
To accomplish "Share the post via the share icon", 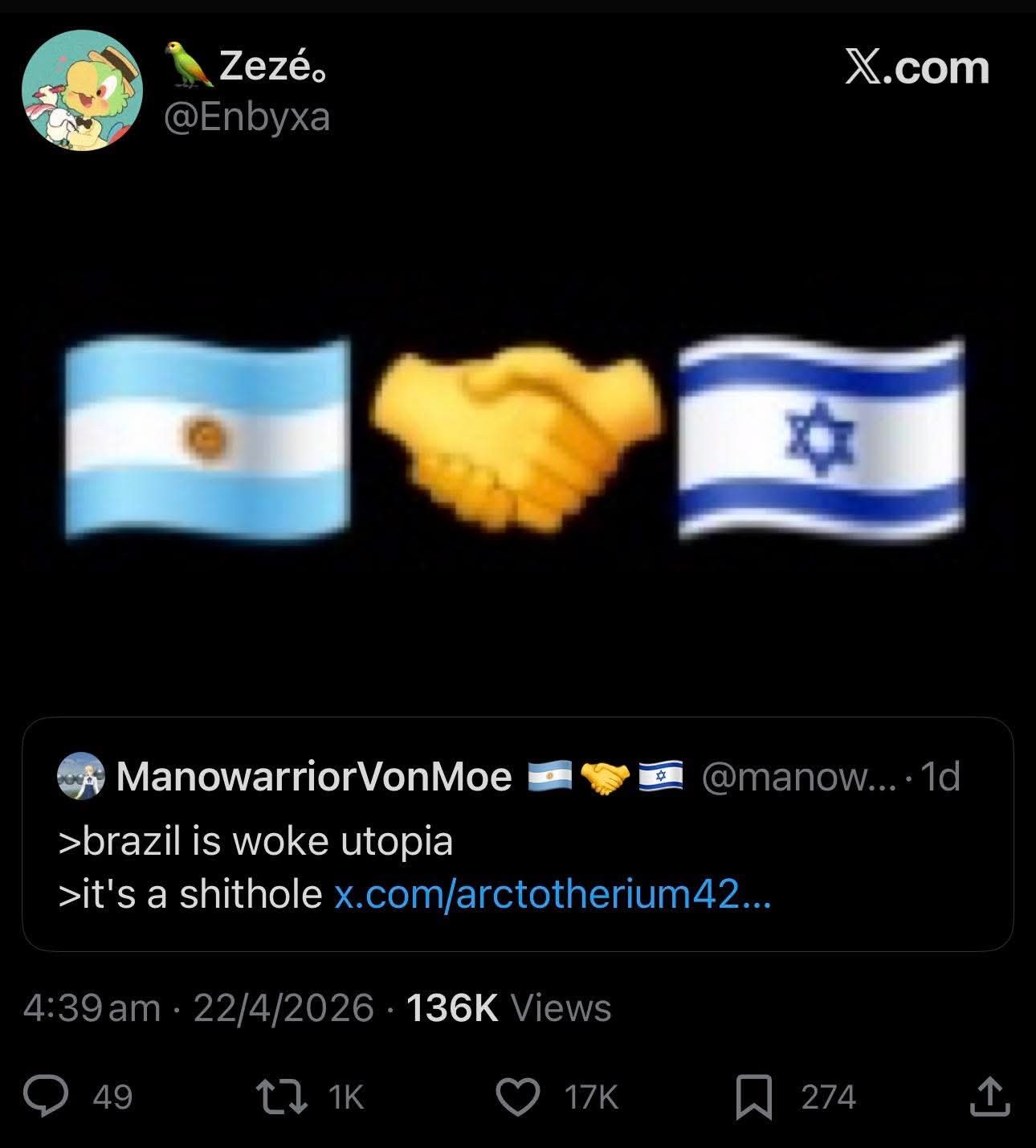I will pyautogui.click(x=989, y=1097).
